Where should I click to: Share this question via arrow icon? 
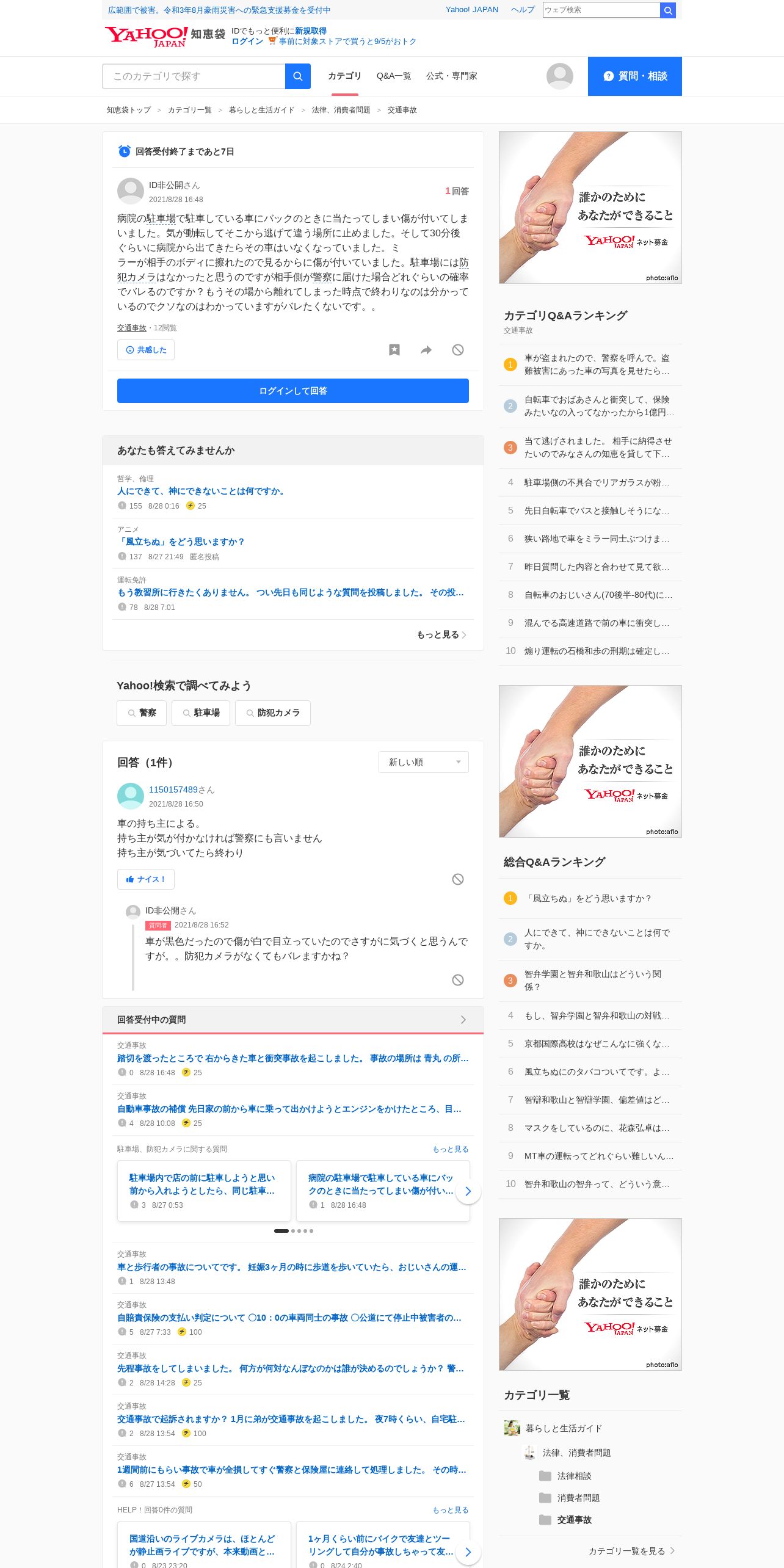[x=426, y=350]
